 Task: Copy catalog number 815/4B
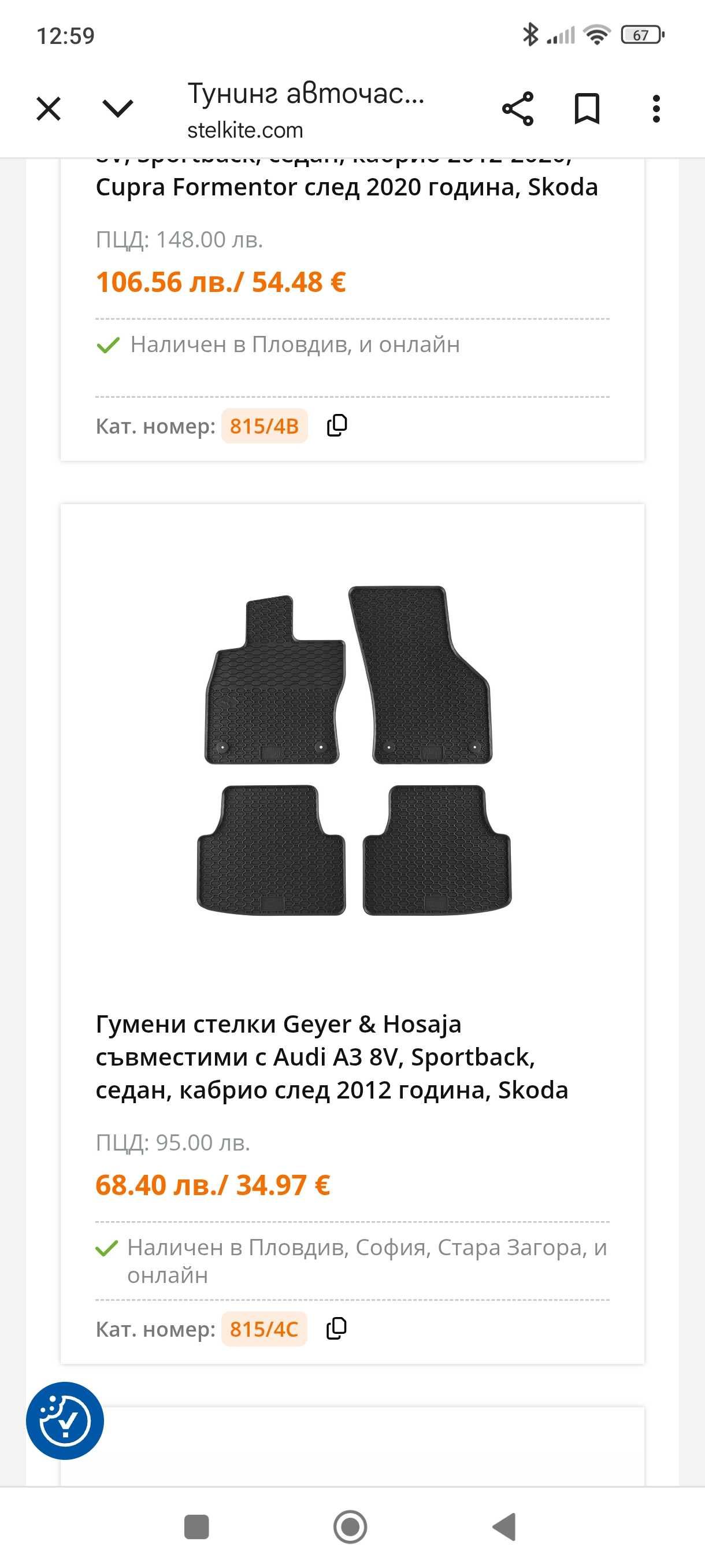337,426
